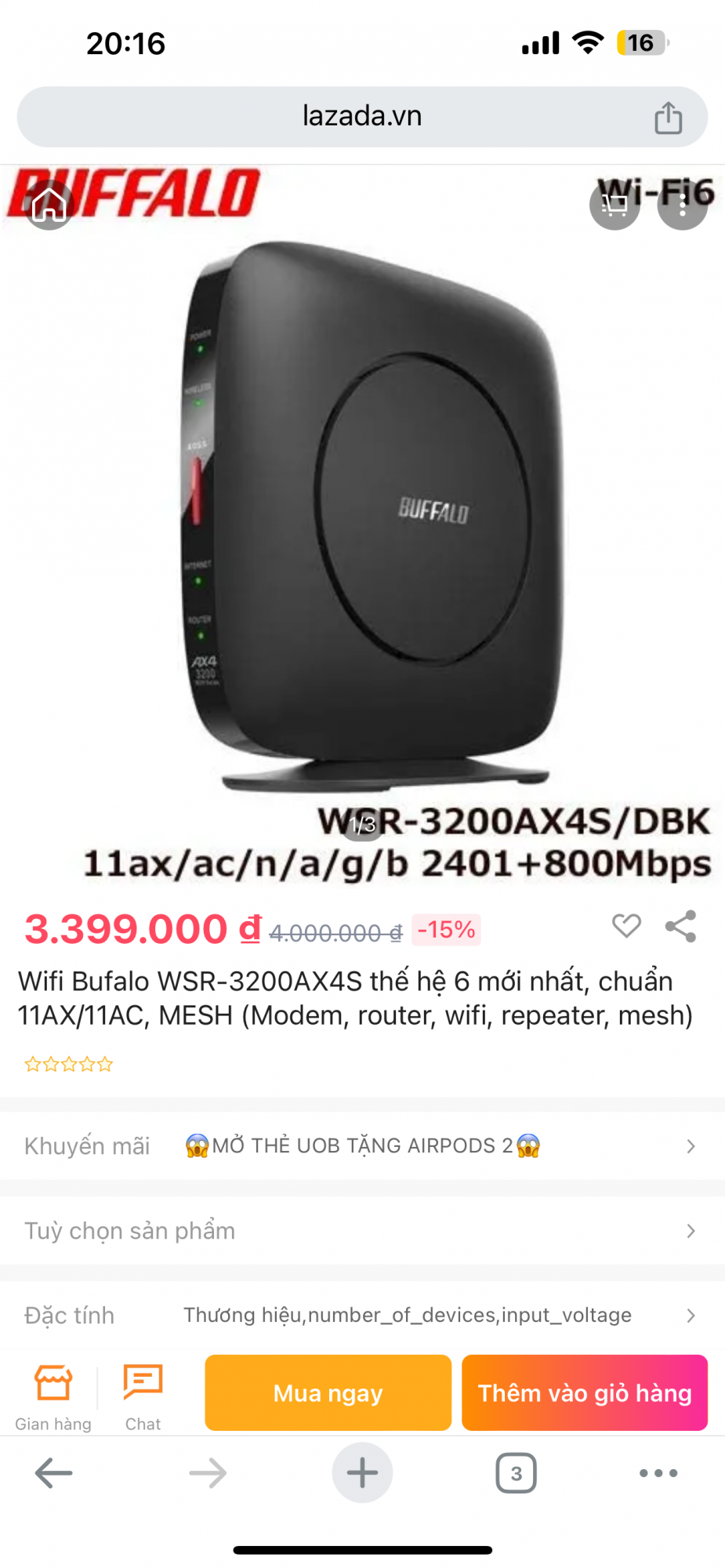Screen dimensions: 725x1568
Task: View Đặc tính specifications row
Action: [362, 1315]
